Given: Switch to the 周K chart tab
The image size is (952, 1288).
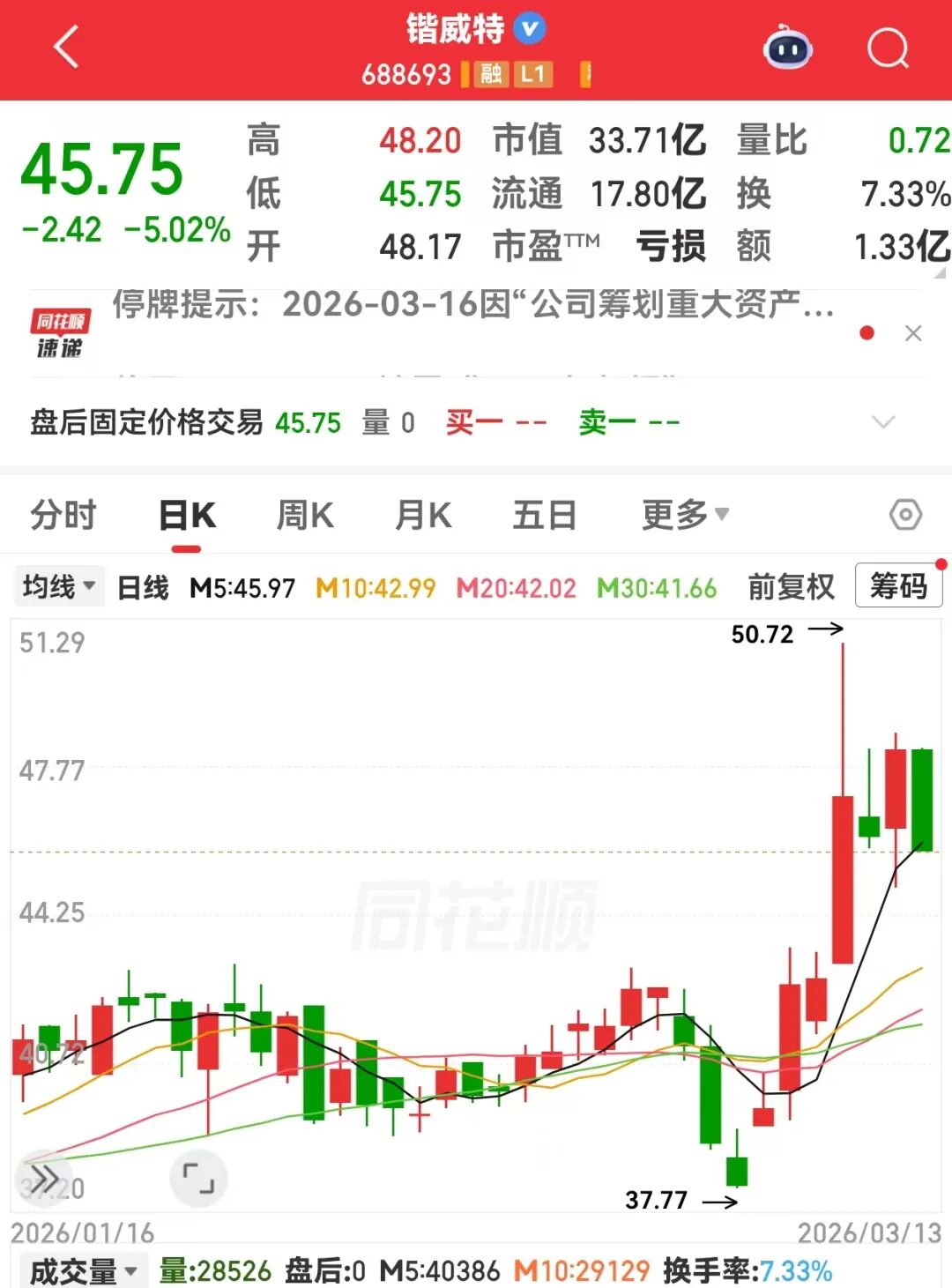Looking at the screenshot, I should coord(305,515).
